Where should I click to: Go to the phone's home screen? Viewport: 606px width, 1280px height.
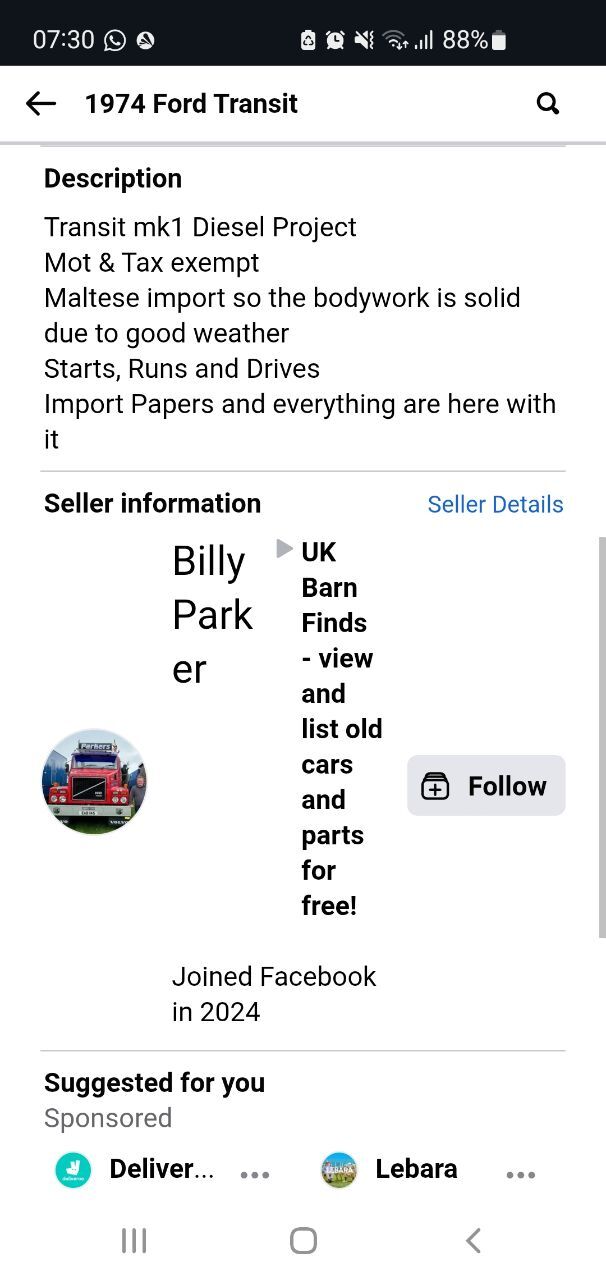[304, 1241]
